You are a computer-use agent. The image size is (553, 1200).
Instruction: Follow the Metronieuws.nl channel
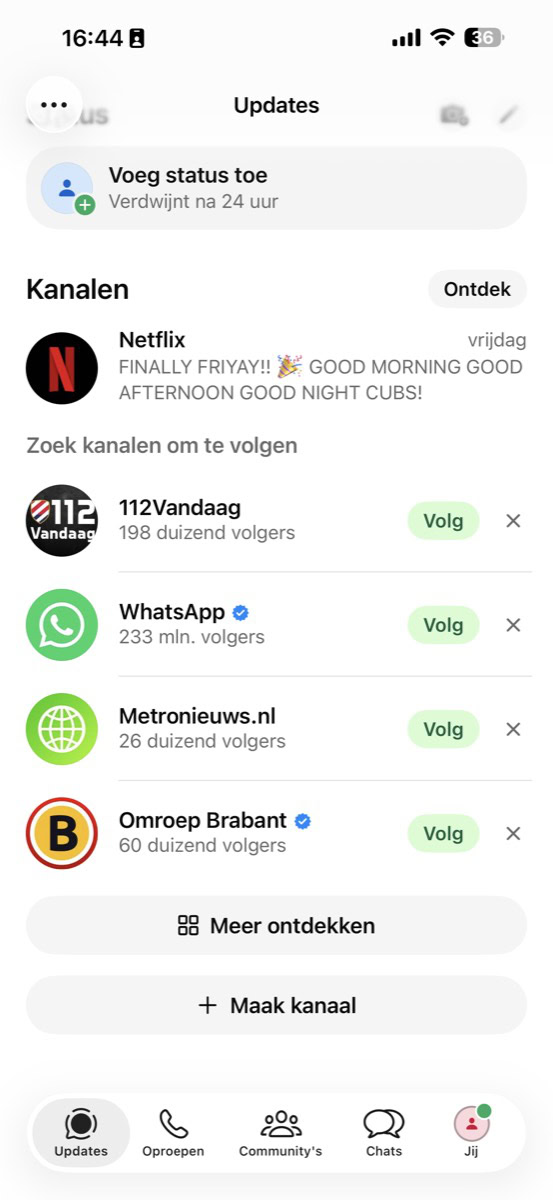coord(443,729)
